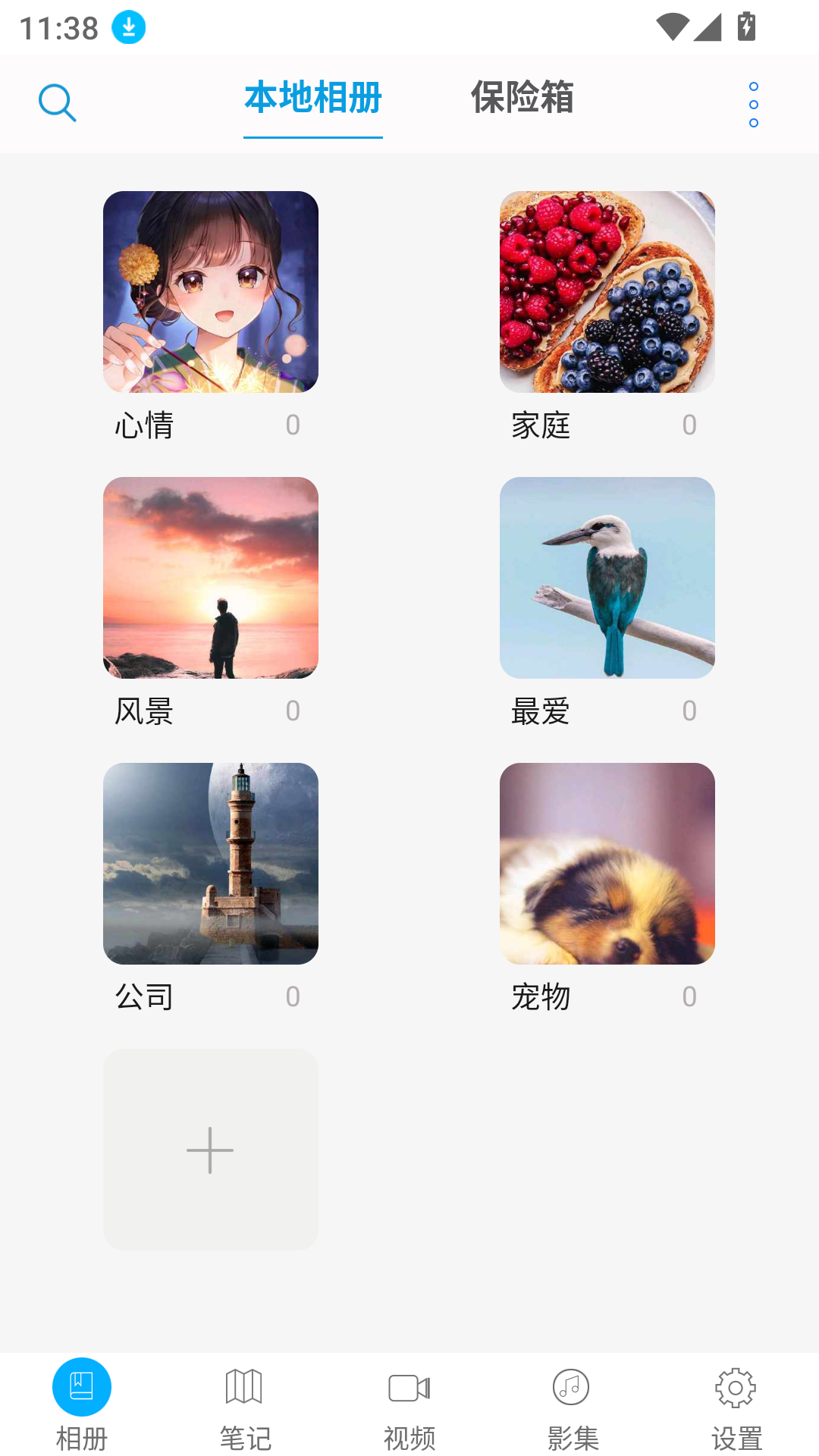
Task: Open the 心情 album
Action: coord(211,293)
